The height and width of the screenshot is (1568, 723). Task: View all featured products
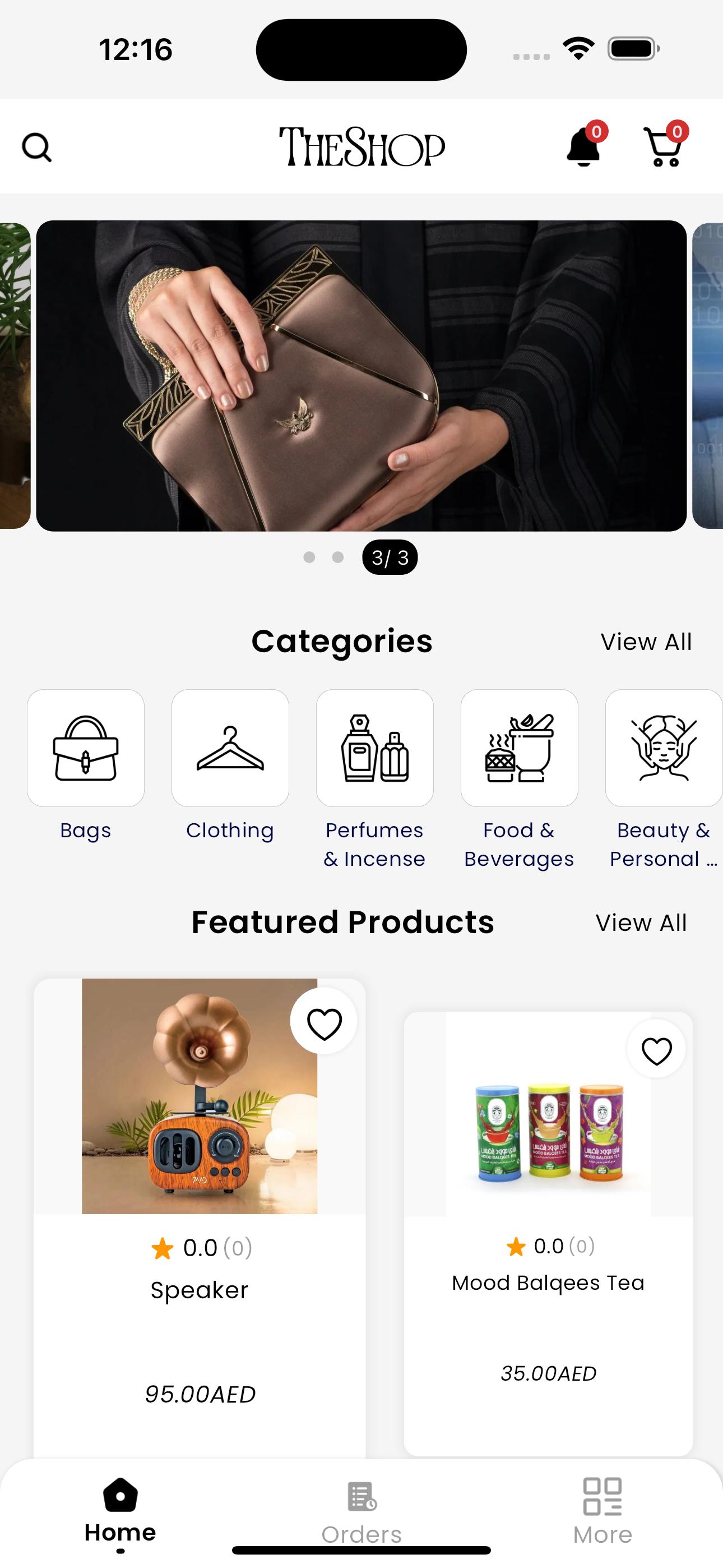641,923
